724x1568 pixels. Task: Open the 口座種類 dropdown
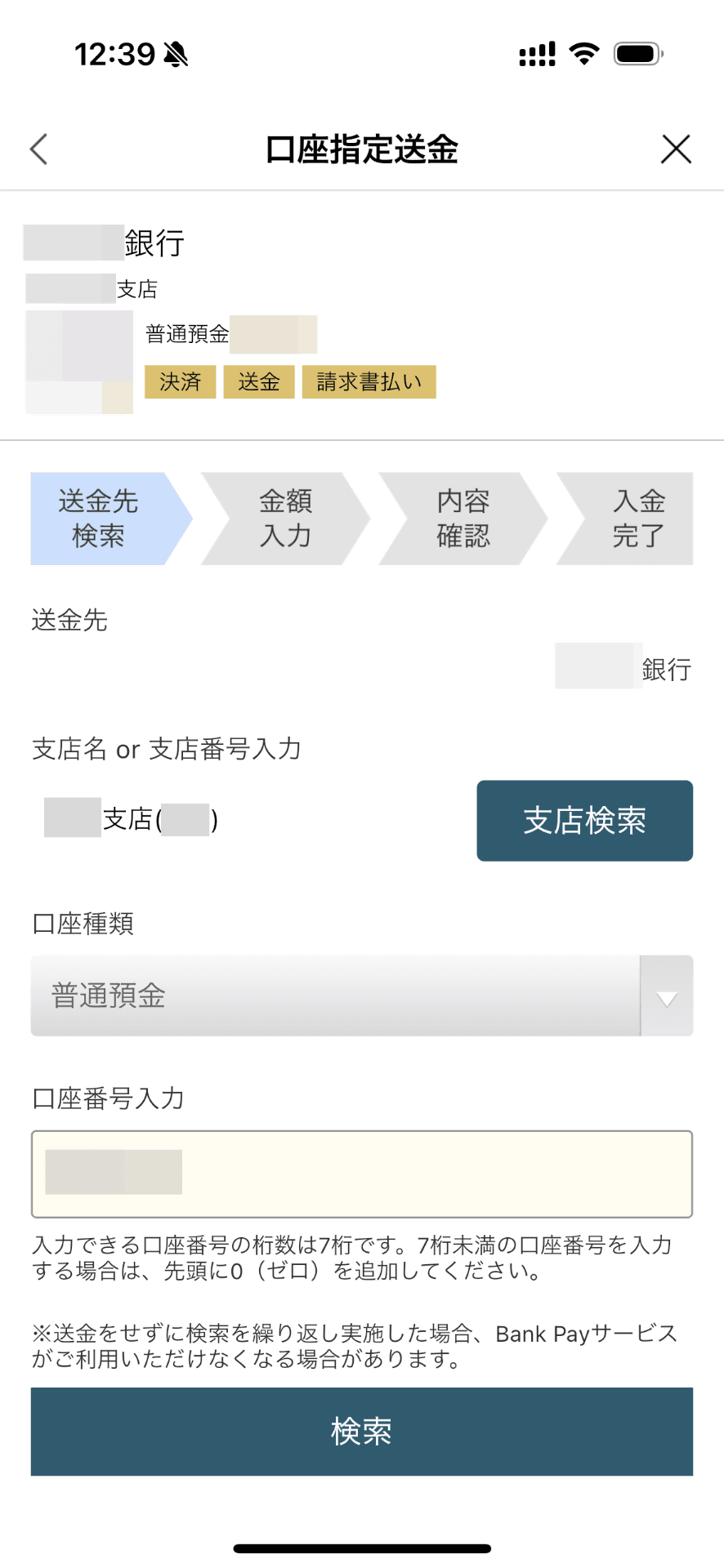click(x=362, y=995)
